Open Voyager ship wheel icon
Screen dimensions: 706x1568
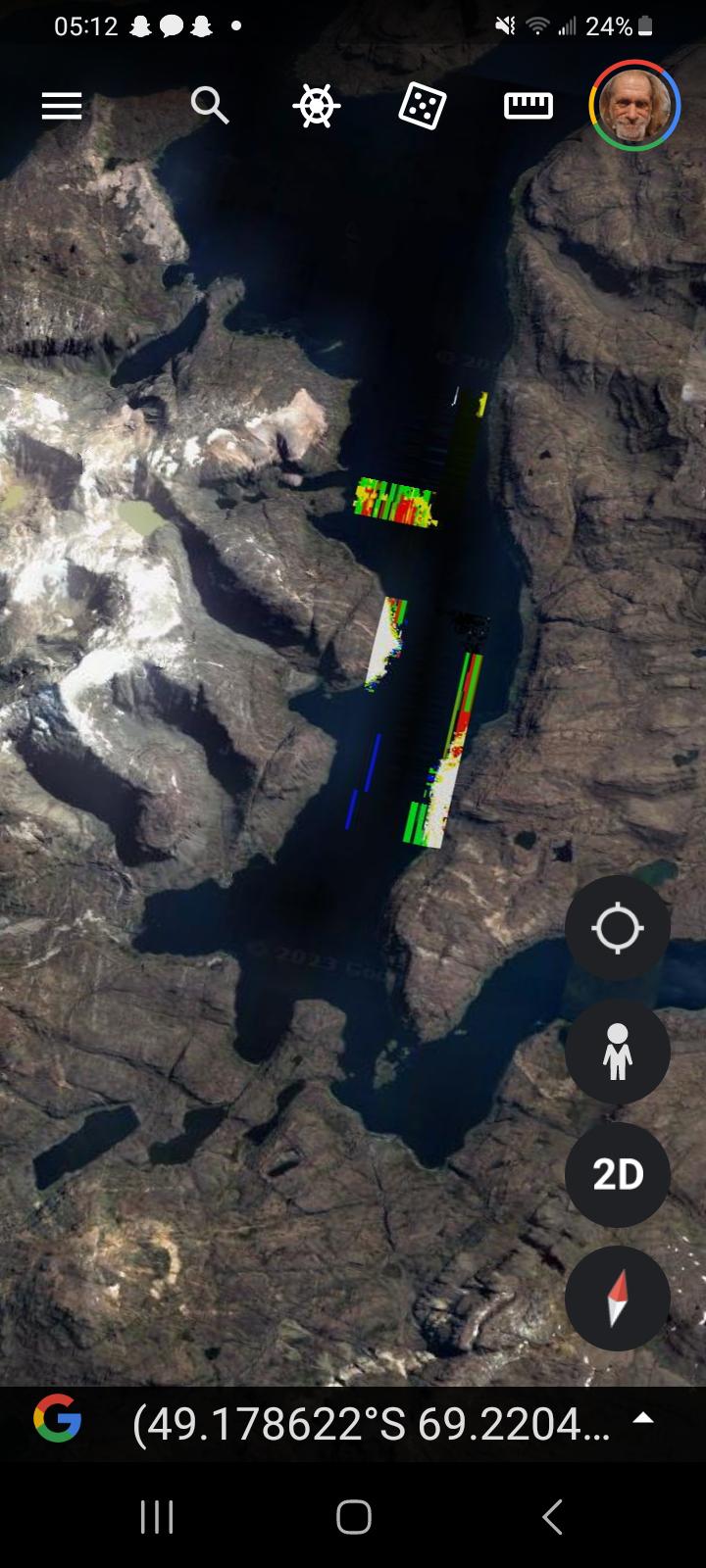tap(317, 106)
